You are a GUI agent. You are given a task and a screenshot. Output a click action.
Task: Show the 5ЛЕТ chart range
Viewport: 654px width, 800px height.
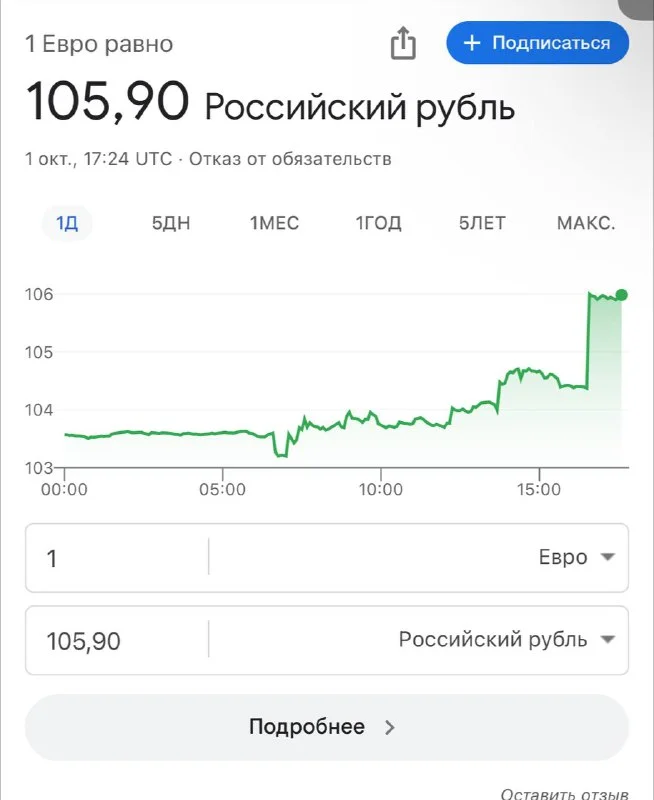(482, 223)
